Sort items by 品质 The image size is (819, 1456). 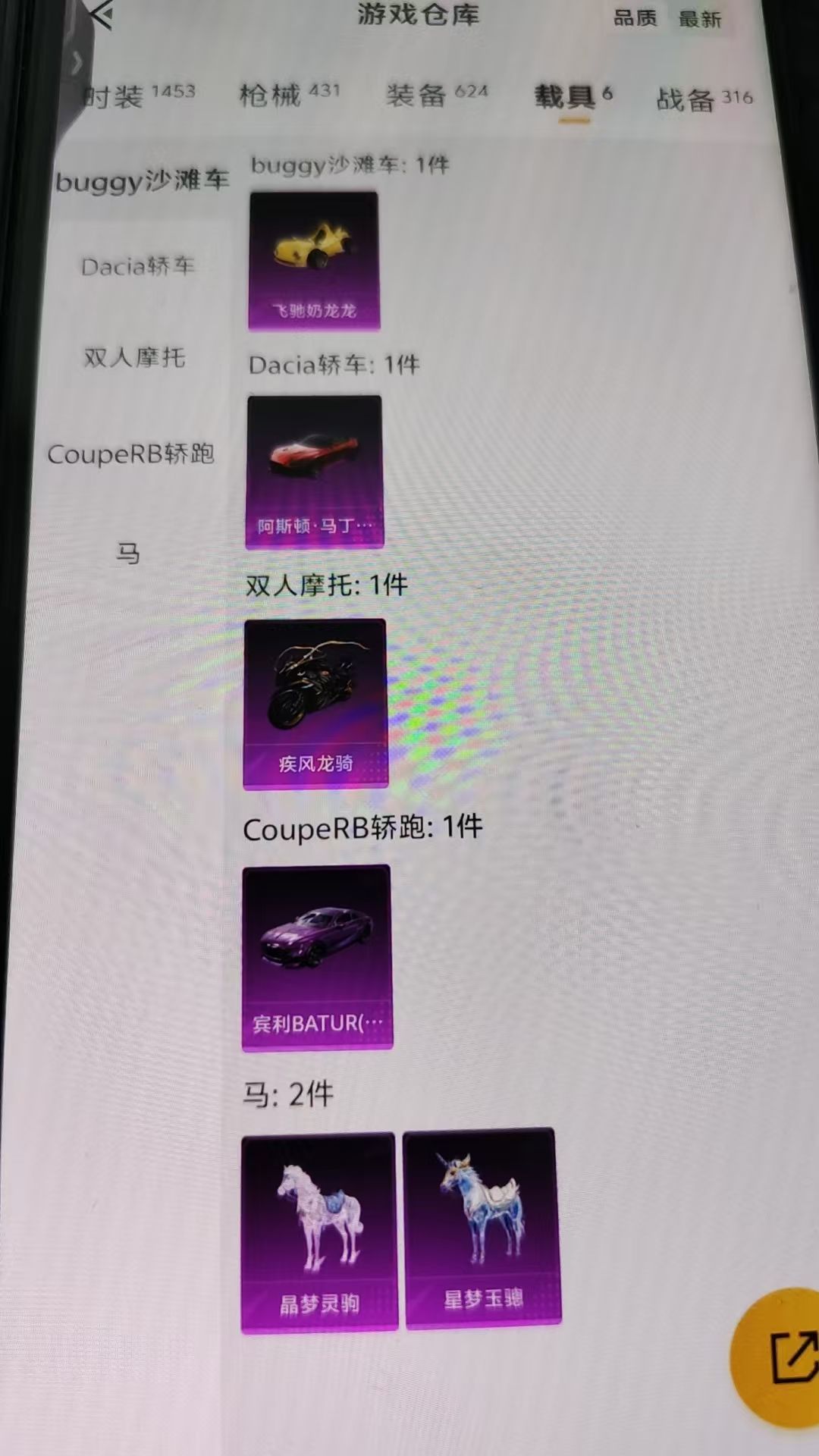(x=635, y=18)
